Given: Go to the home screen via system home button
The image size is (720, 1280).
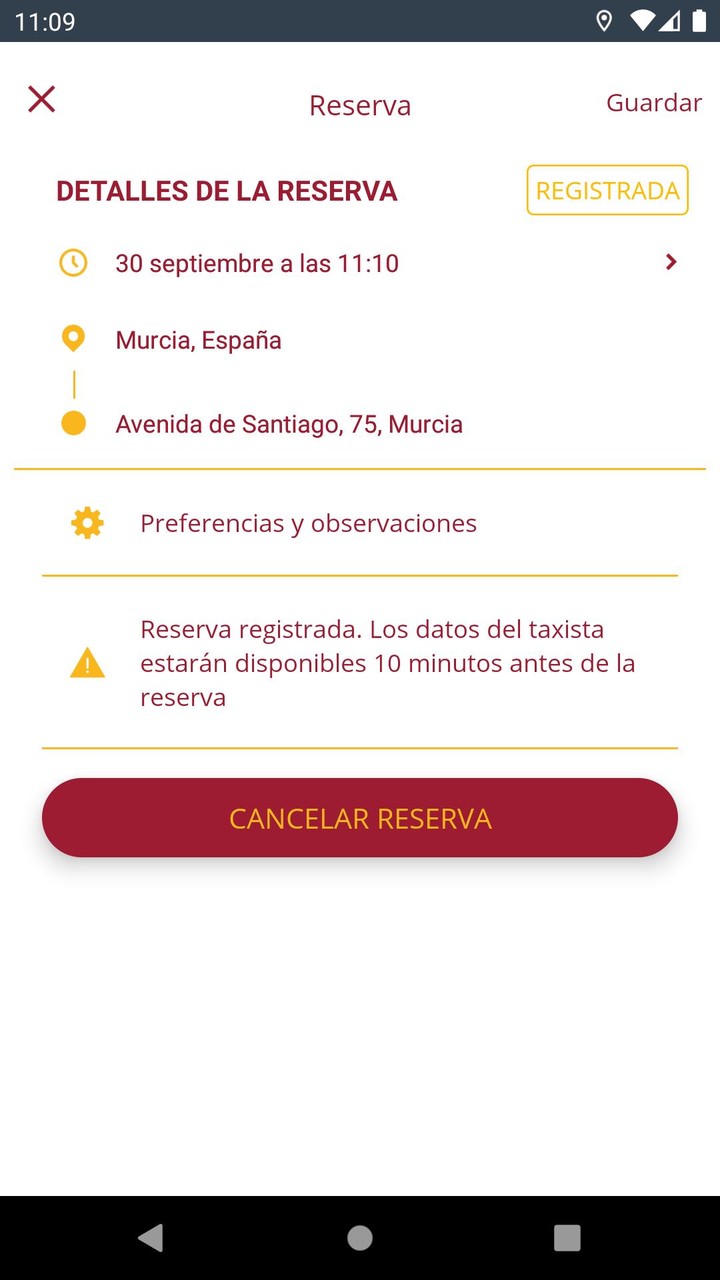Looking at the screenshot, I should click(360, 1238).
